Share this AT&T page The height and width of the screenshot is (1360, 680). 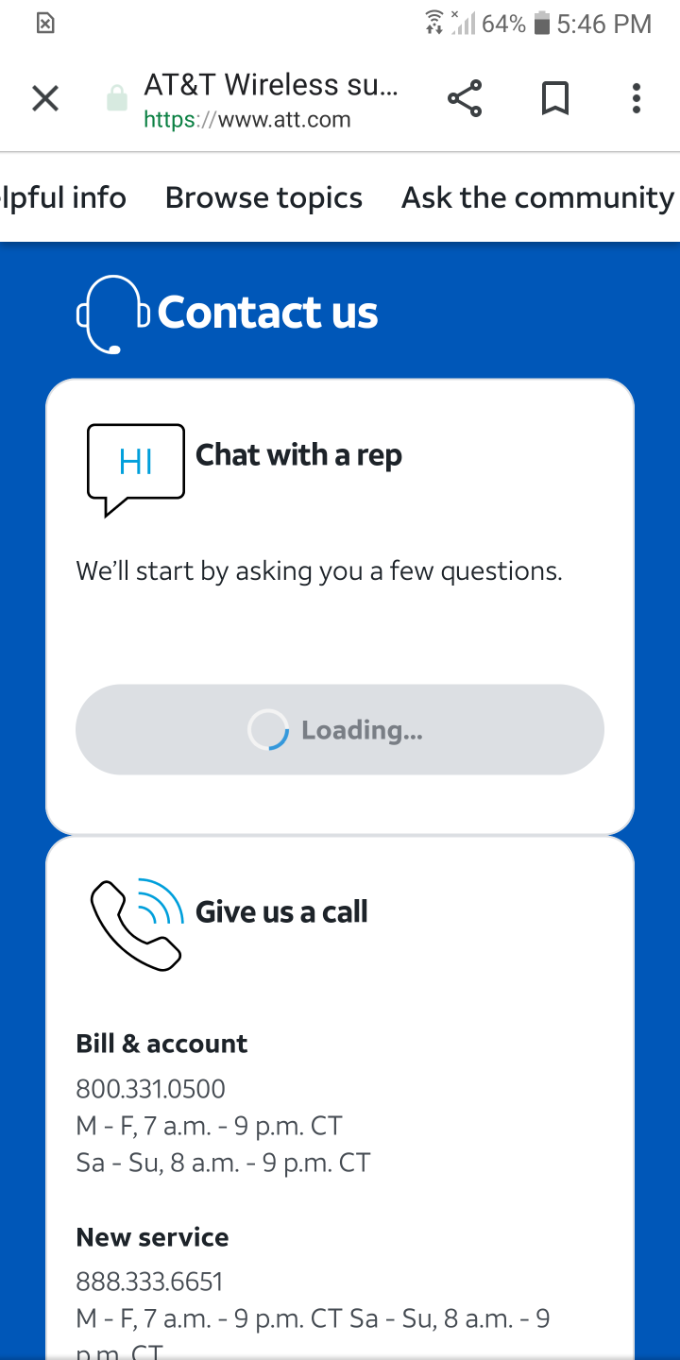tap(464, 99)
